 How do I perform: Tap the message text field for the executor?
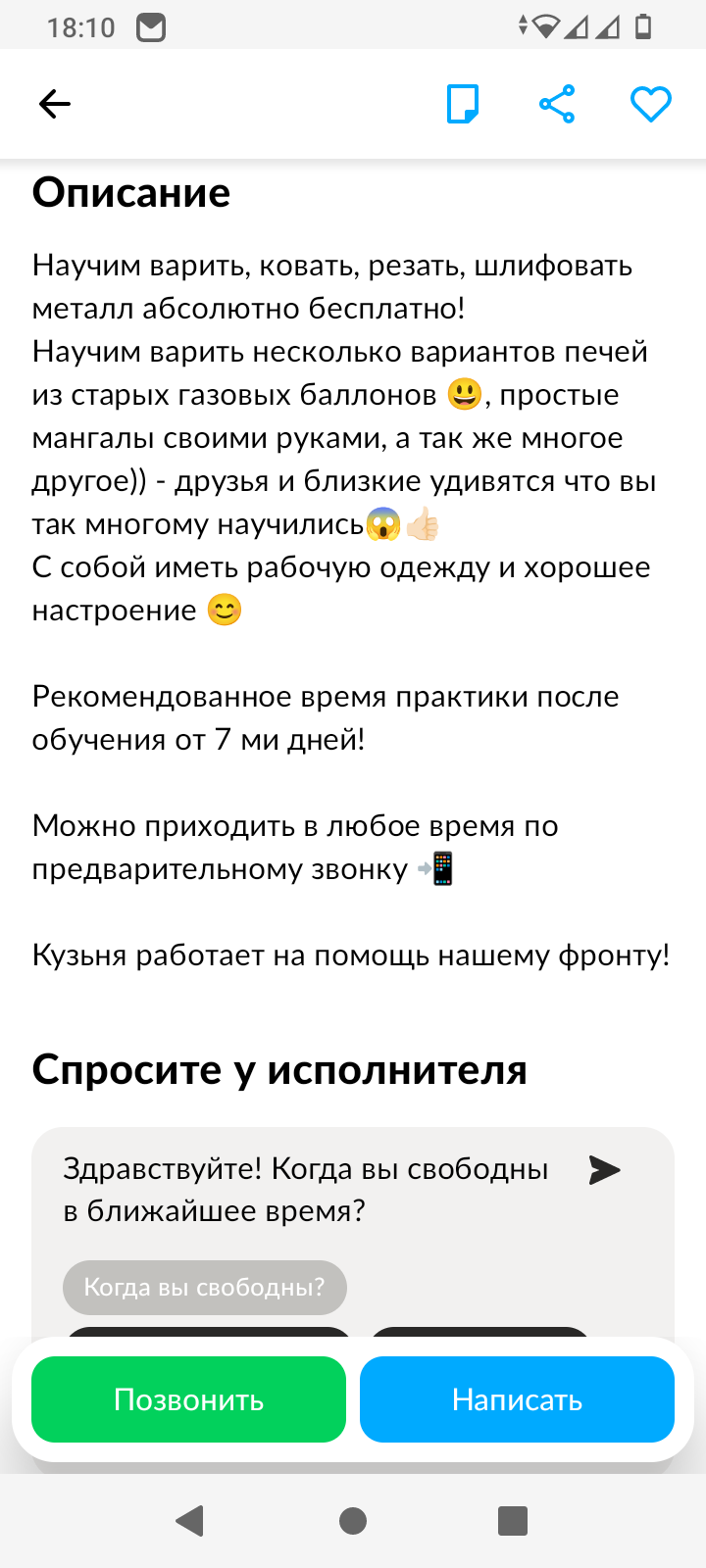[x=306, y=1190]
